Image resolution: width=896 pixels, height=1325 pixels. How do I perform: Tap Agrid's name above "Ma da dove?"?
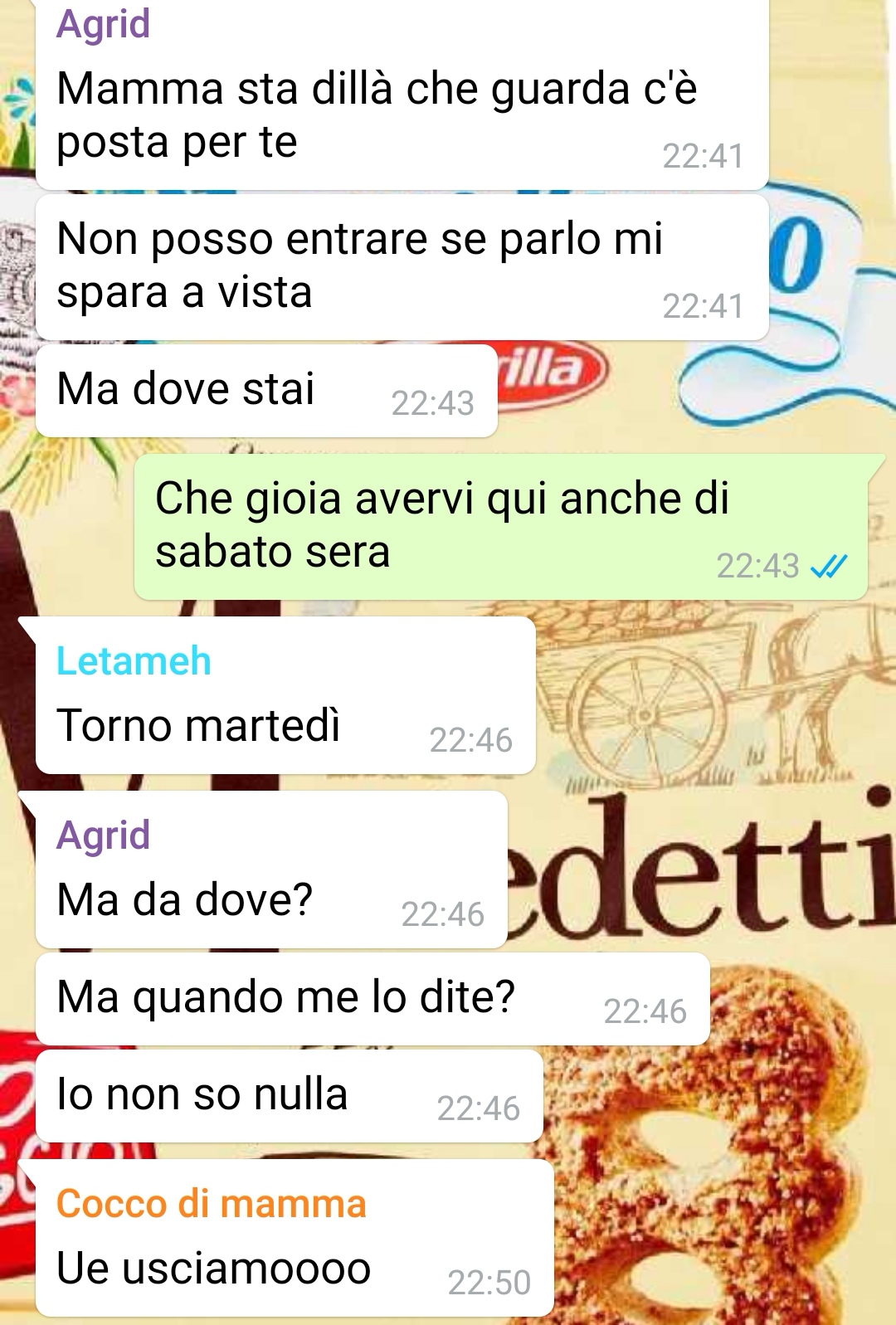(x=103, y=835)
